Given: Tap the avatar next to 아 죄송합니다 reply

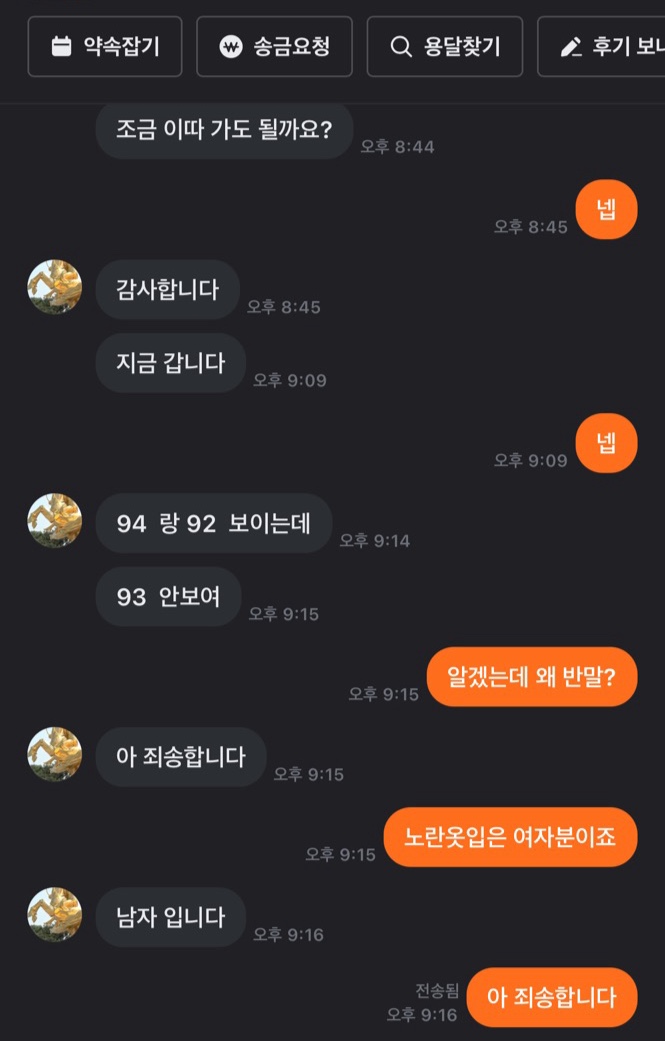Looking at the screenshot, I should (x=55, y=754).
